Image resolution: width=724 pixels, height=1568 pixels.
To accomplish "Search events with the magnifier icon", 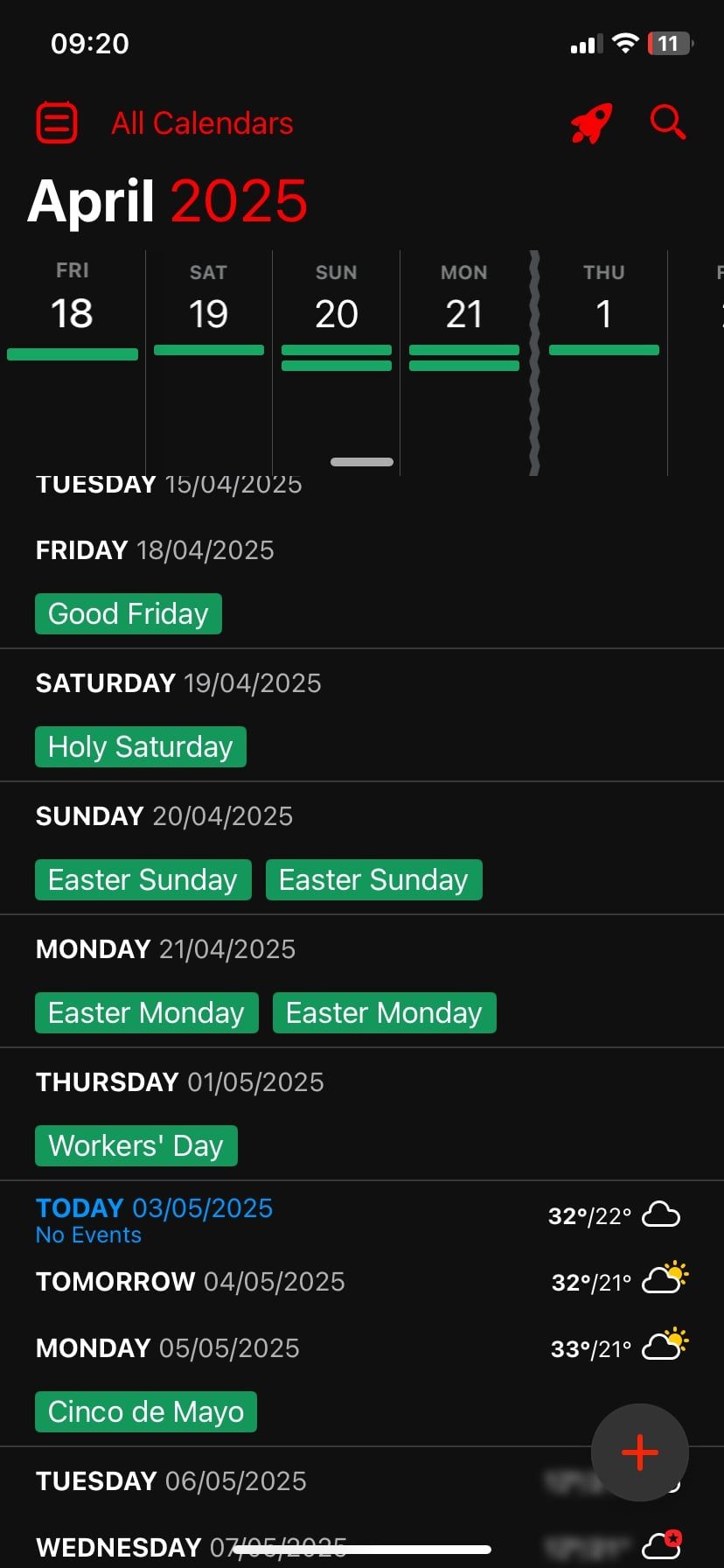I will coord(668,122).
